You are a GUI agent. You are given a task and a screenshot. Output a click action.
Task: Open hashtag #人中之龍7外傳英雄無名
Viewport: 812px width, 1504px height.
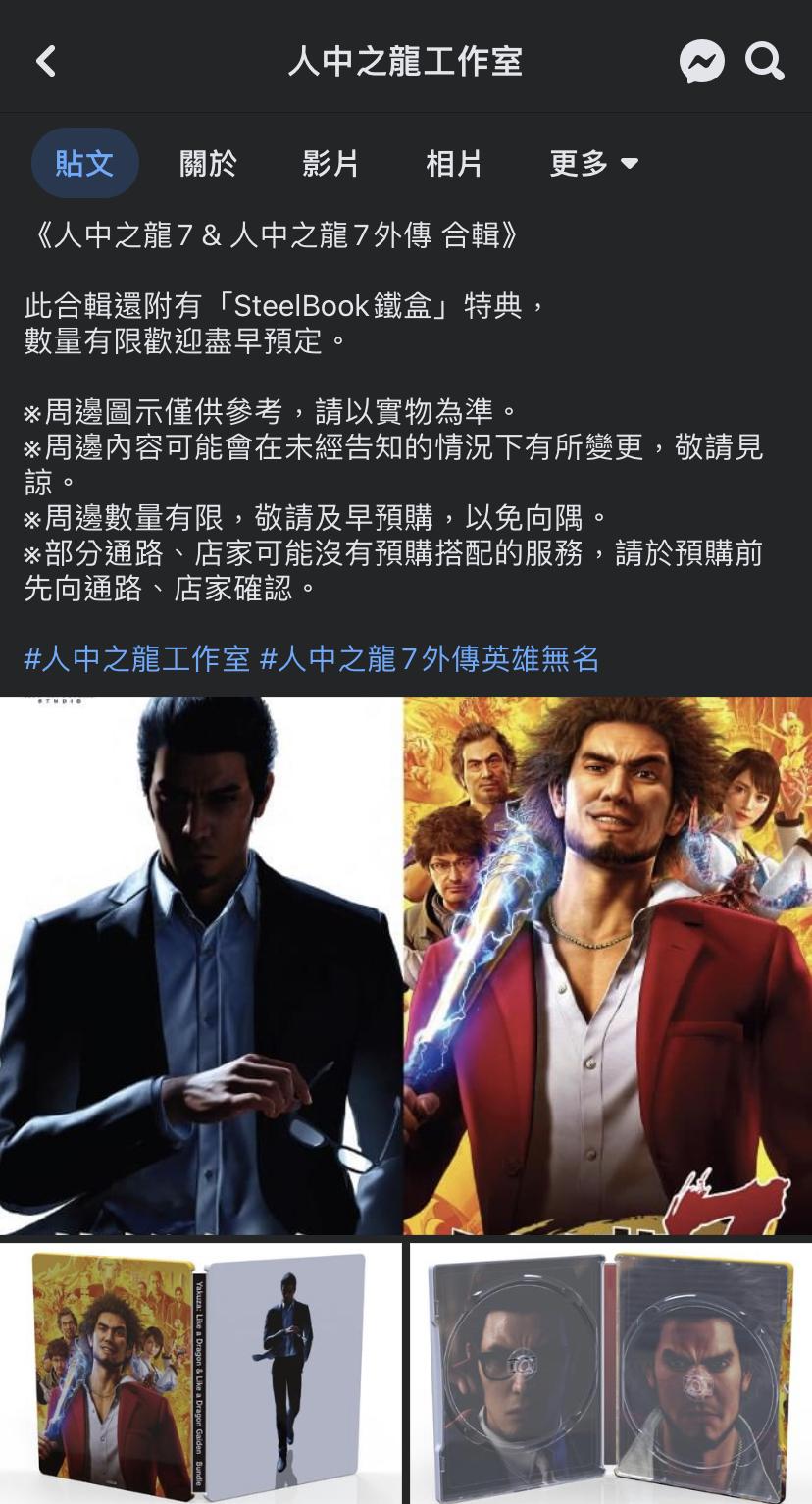430,658
